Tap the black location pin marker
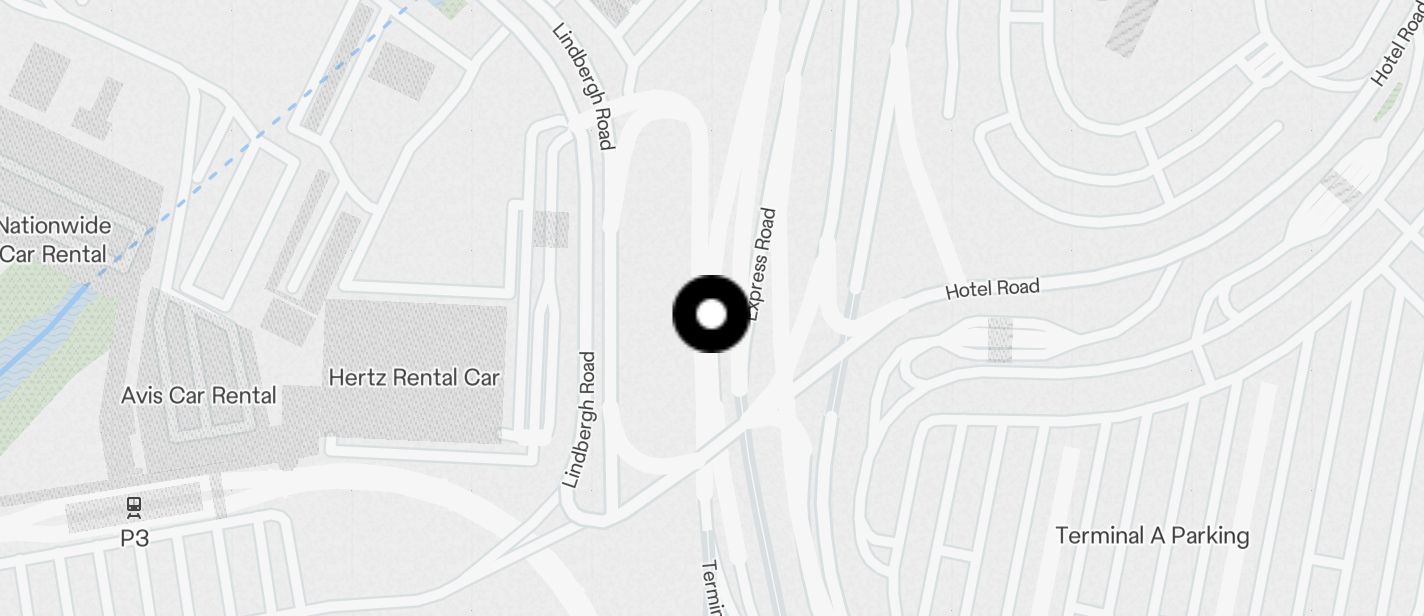 tap(711, 314)
